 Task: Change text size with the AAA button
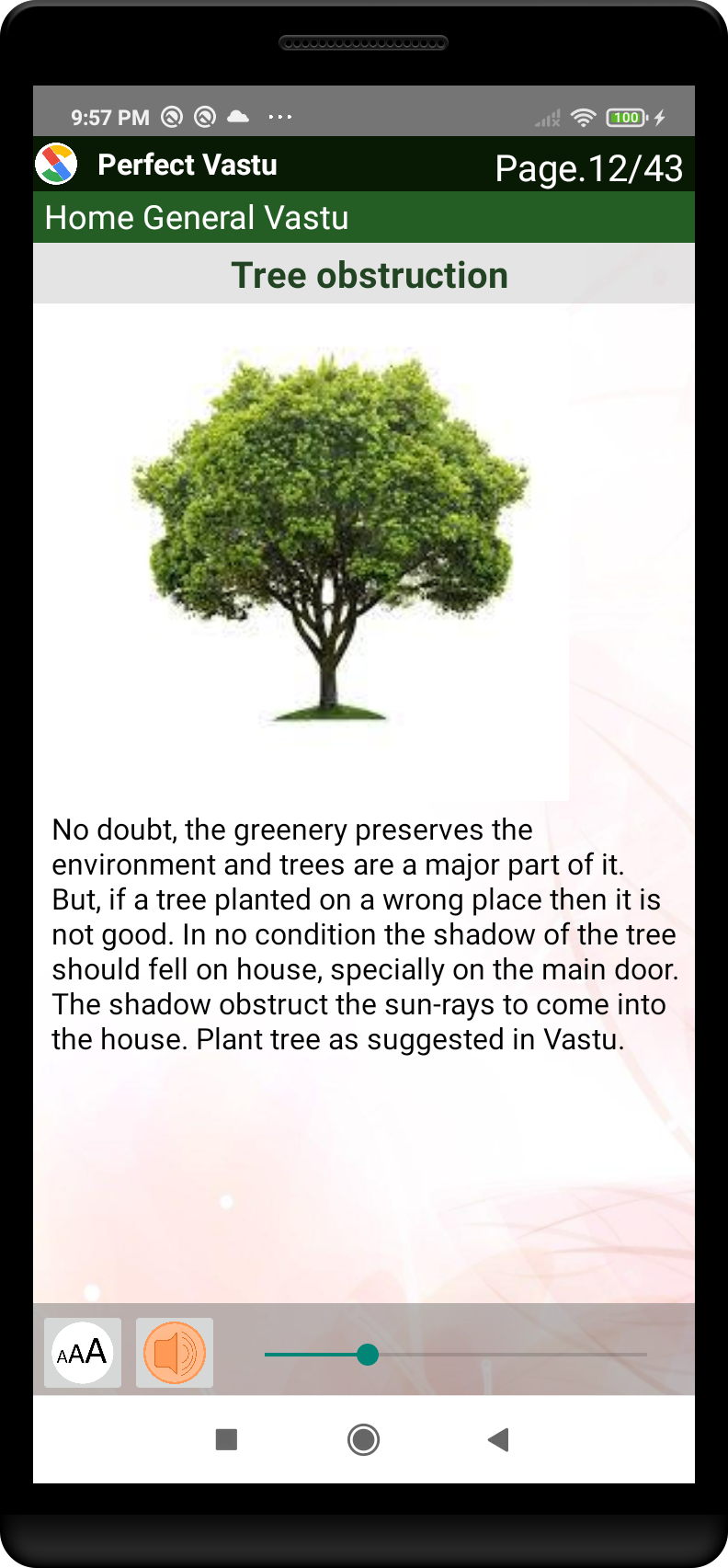pyautogui.click(x=83, y=1353)
